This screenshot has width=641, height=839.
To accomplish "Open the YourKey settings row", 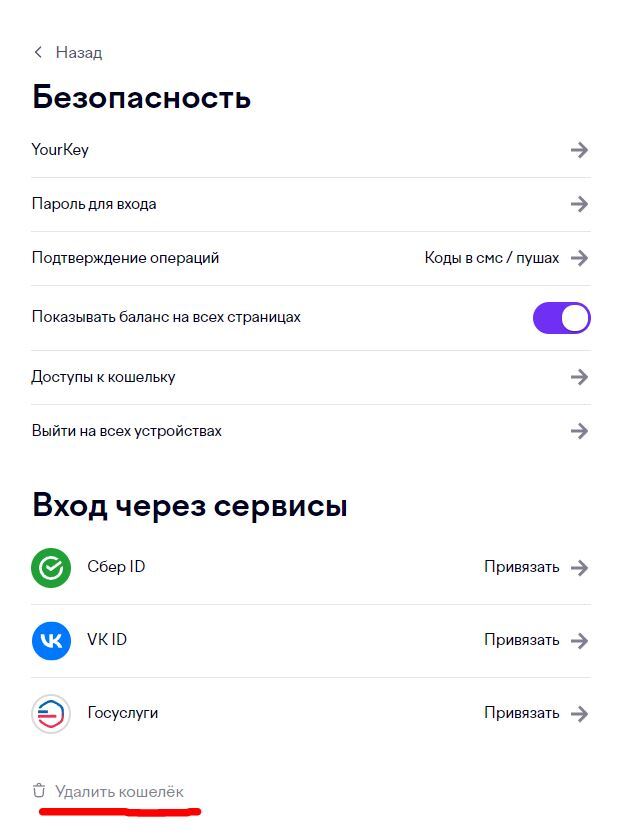I will [310, 150].
